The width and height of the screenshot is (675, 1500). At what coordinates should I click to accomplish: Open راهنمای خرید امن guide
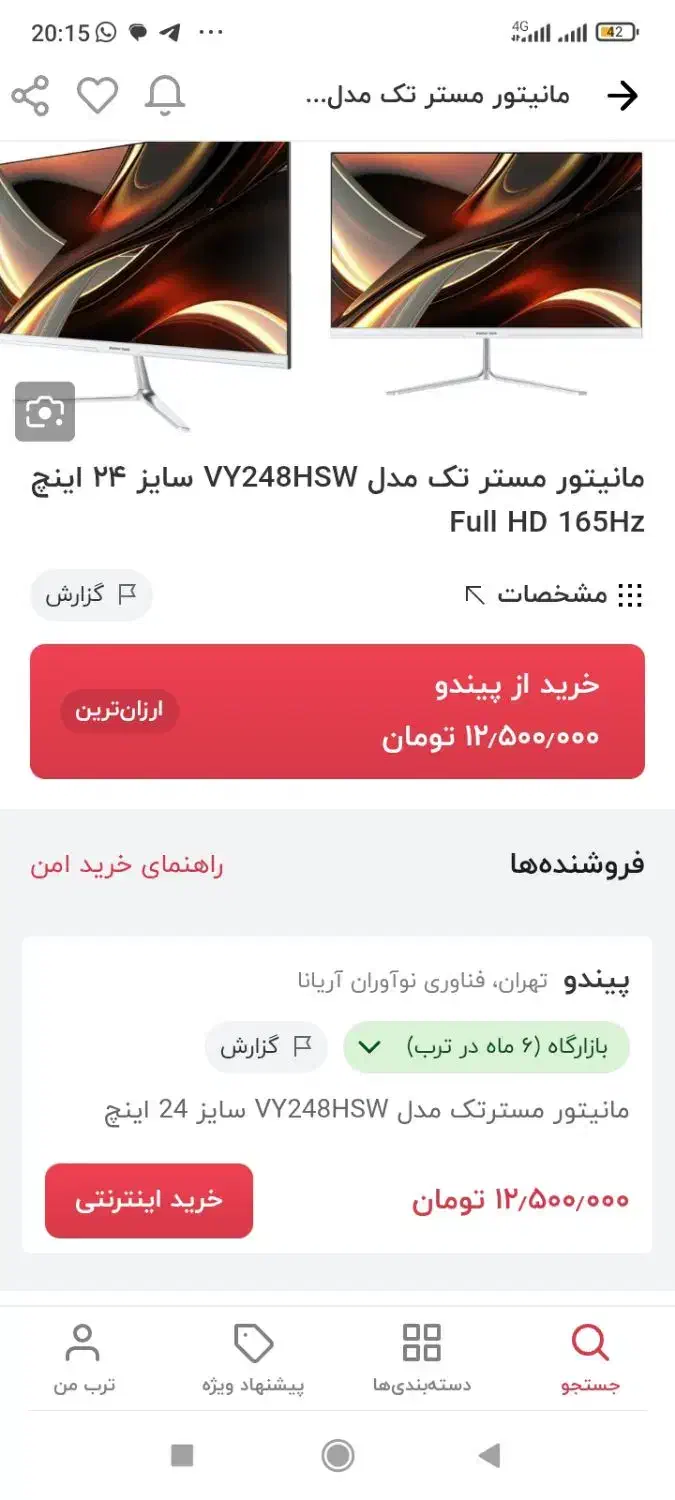[x=127, y=865]
